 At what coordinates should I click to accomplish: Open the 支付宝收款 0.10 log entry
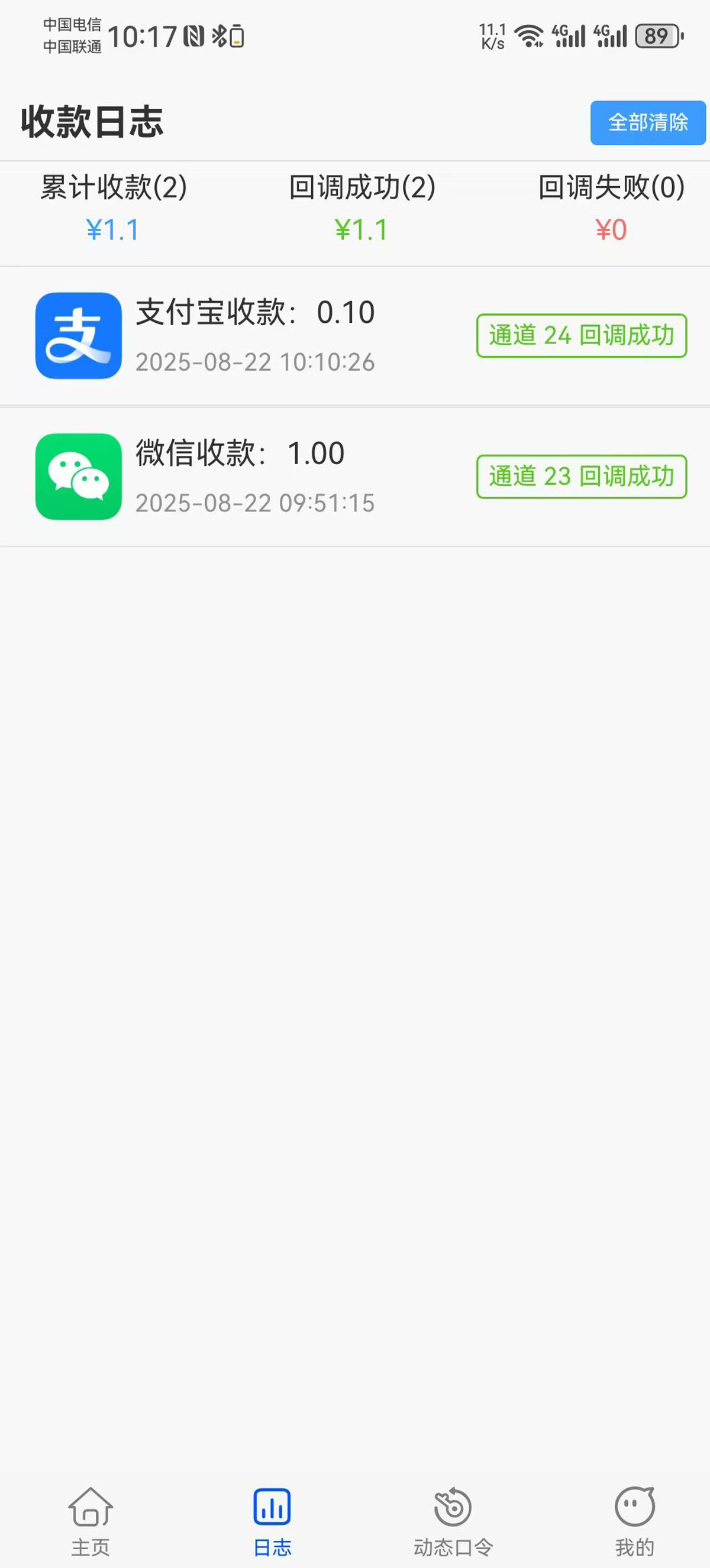254,335
